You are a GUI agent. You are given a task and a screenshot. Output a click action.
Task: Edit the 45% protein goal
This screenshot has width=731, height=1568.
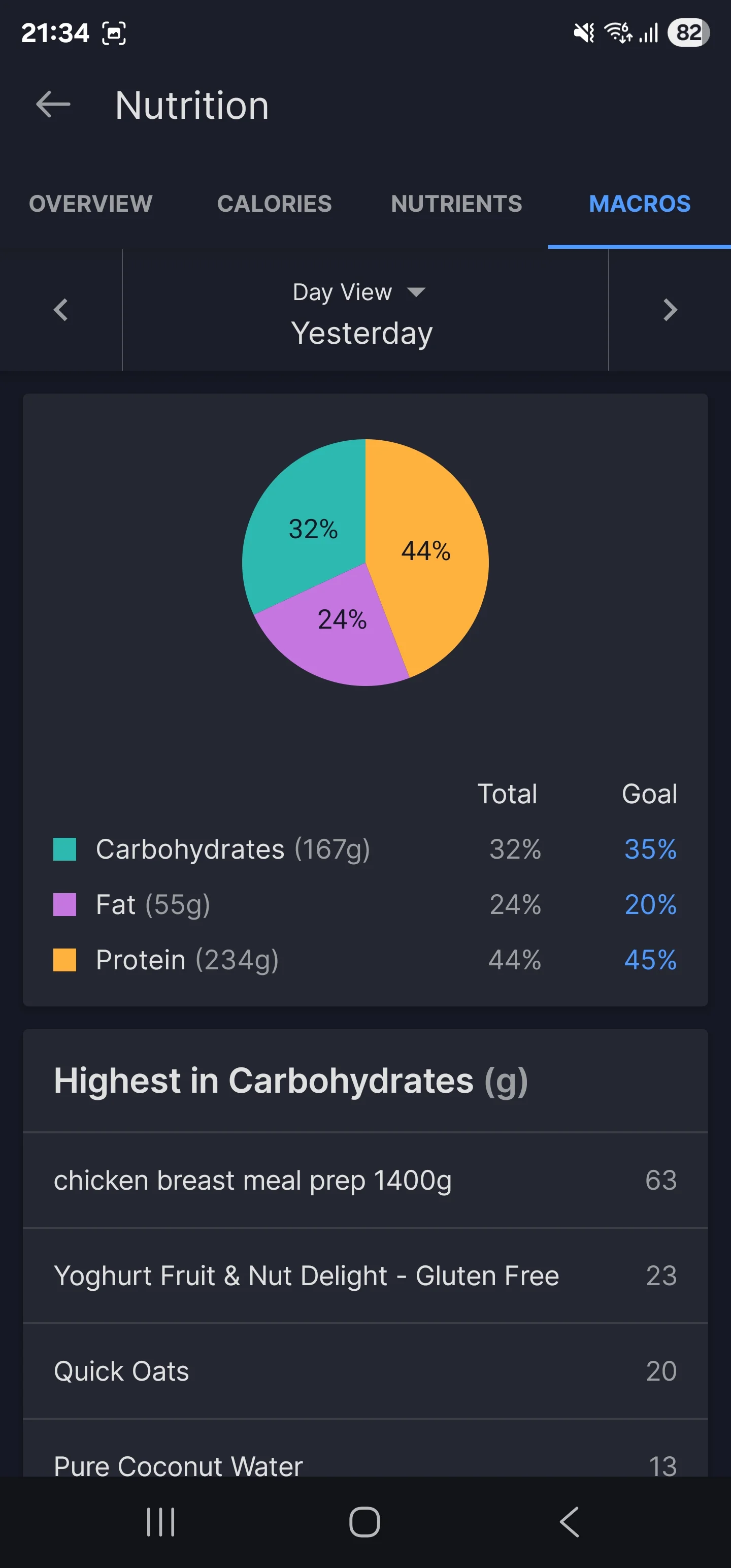click(x=650, y=959)
